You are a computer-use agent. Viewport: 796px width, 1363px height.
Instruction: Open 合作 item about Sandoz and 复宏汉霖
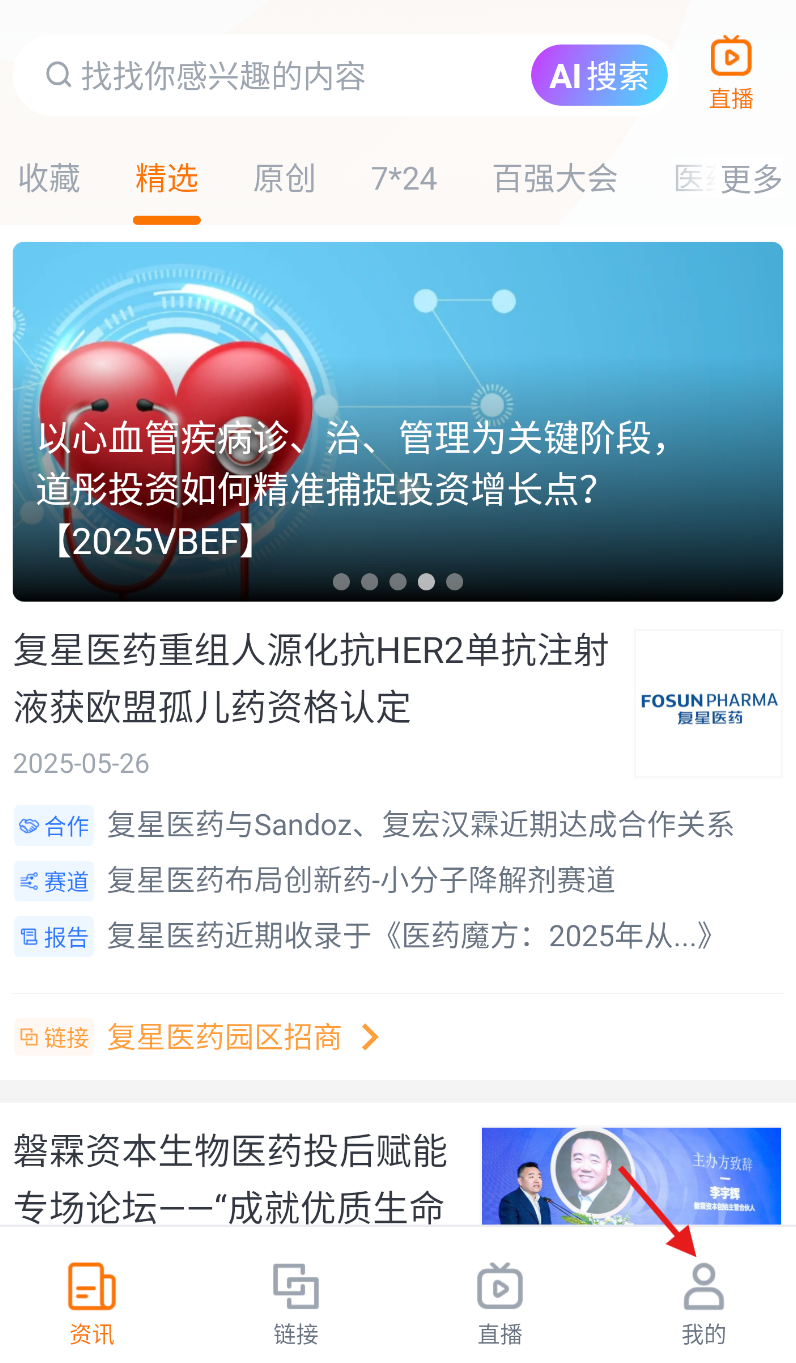tap(420, 825)
